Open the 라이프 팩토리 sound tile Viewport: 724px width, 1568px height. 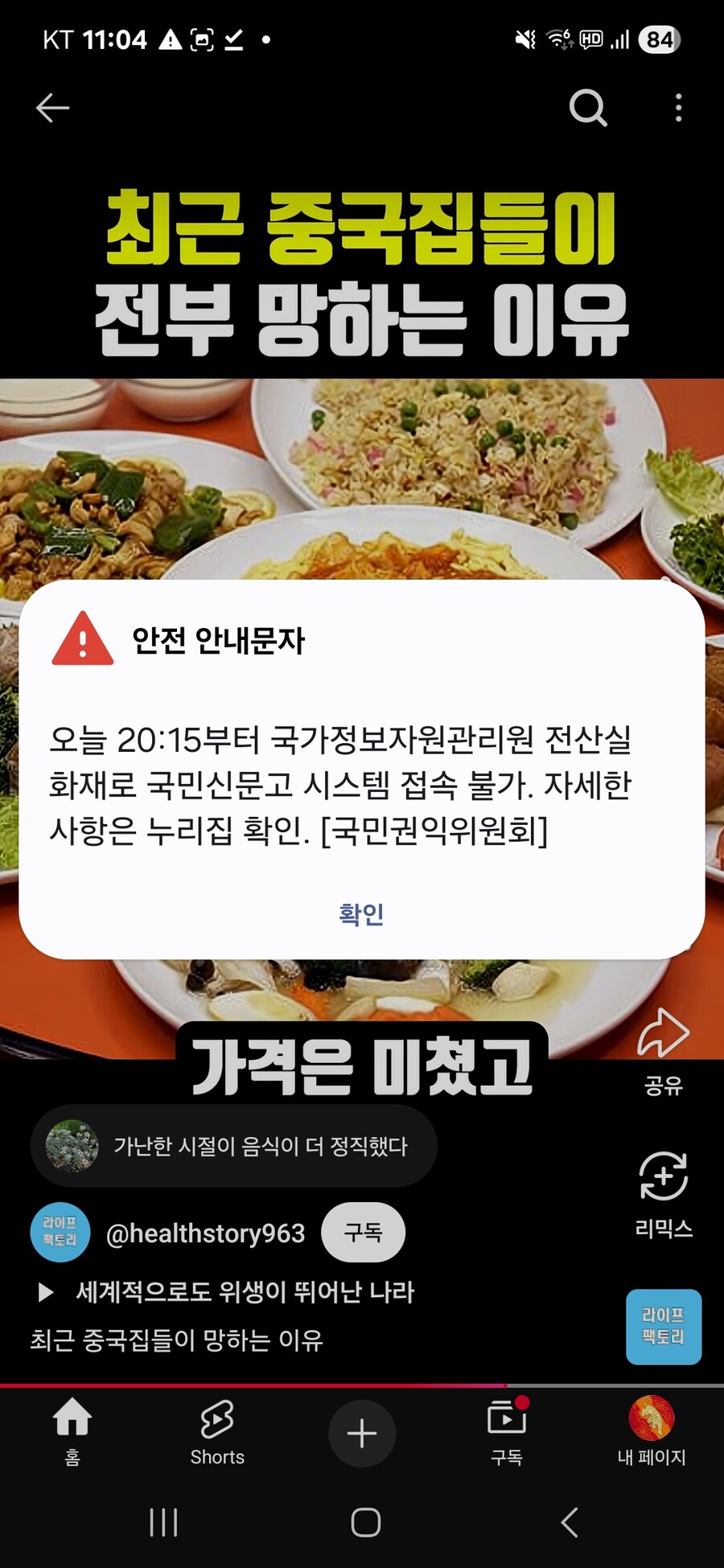point(664,1327)
